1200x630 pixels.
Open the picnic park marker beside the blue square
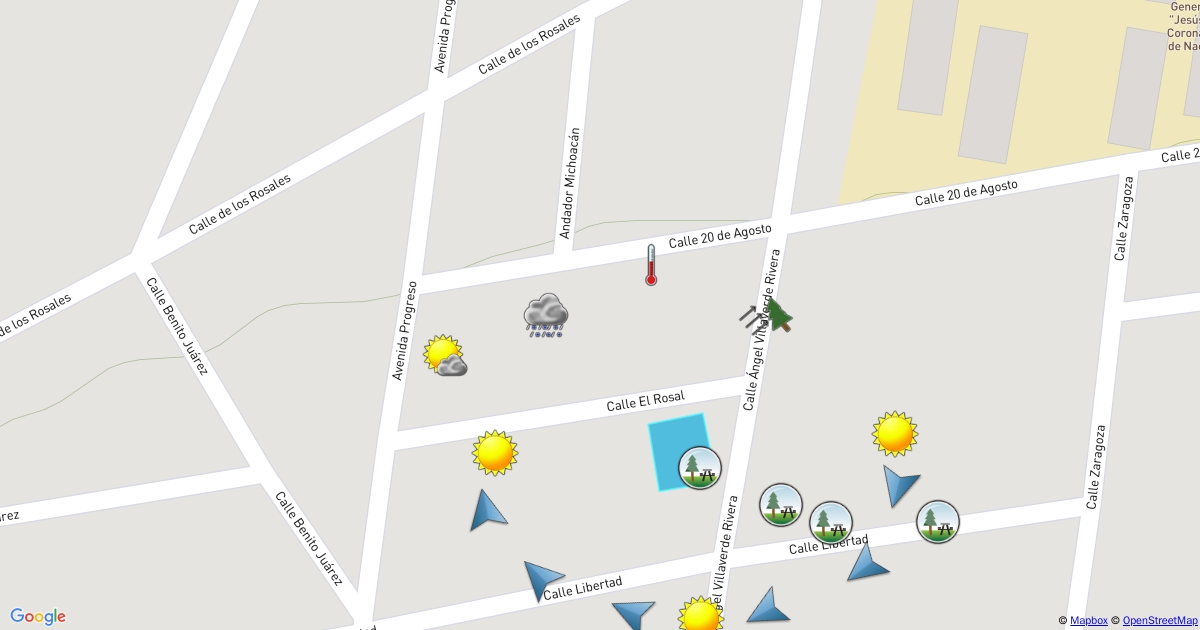click(700, 468)
